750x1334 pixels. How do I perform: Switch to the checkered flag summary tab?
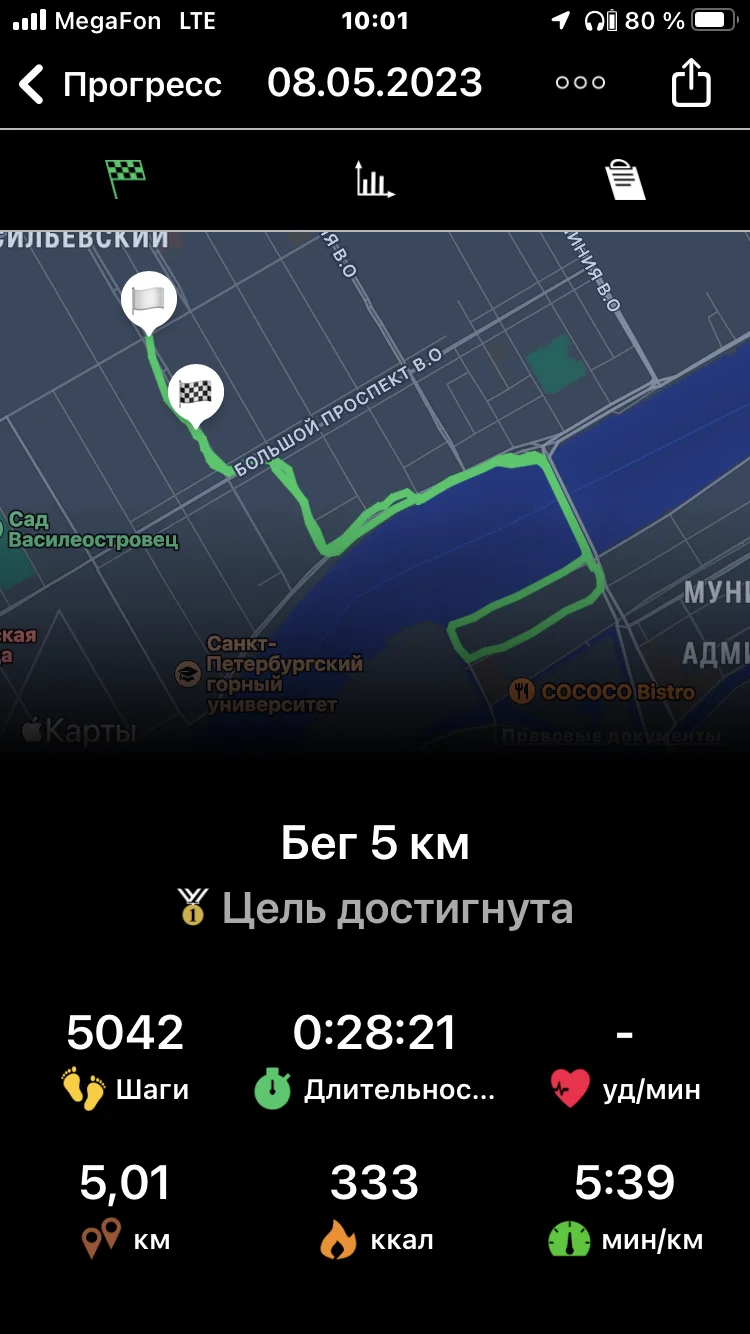click(x=126, y=179)
